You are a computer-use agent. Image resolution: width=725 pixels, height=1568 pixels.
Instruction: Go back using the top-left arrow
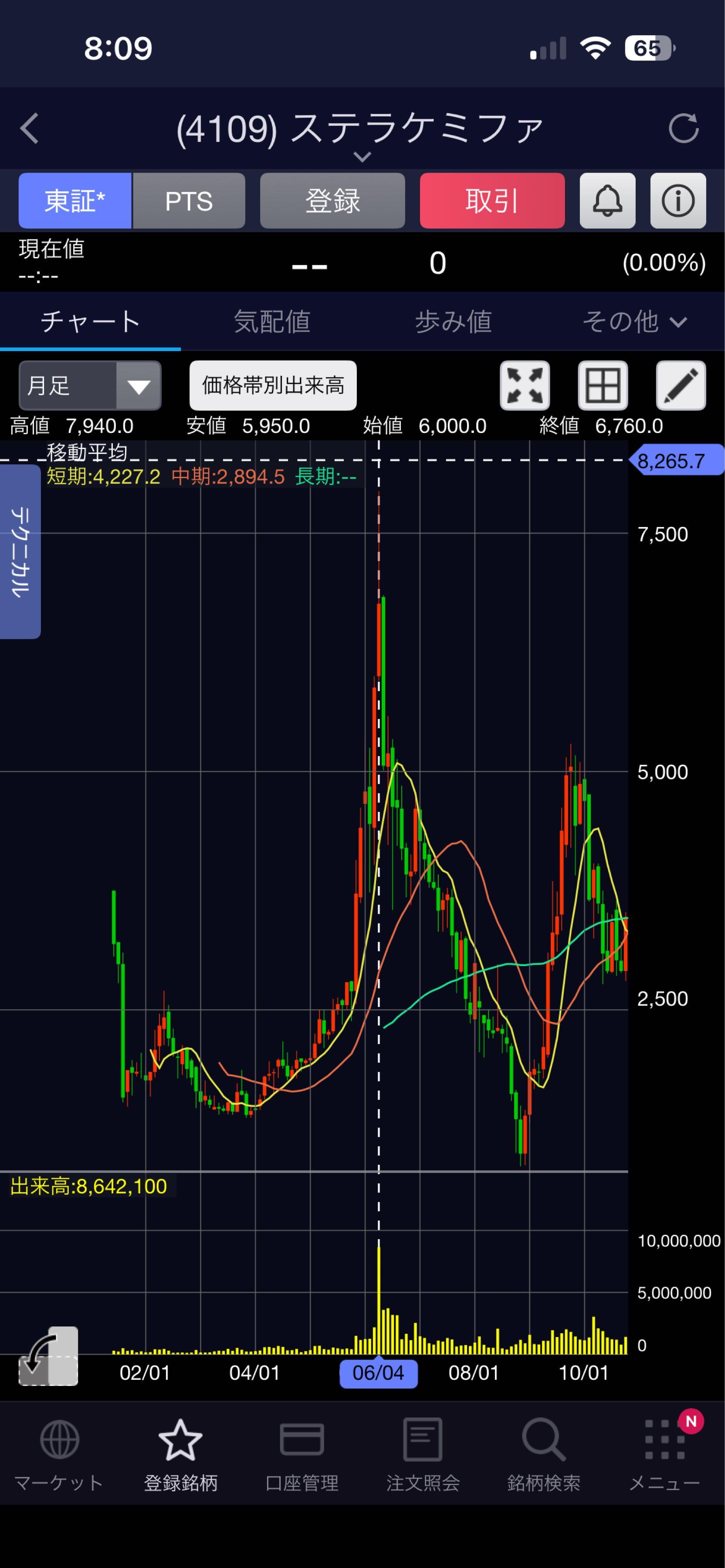[x=29, y=128]
